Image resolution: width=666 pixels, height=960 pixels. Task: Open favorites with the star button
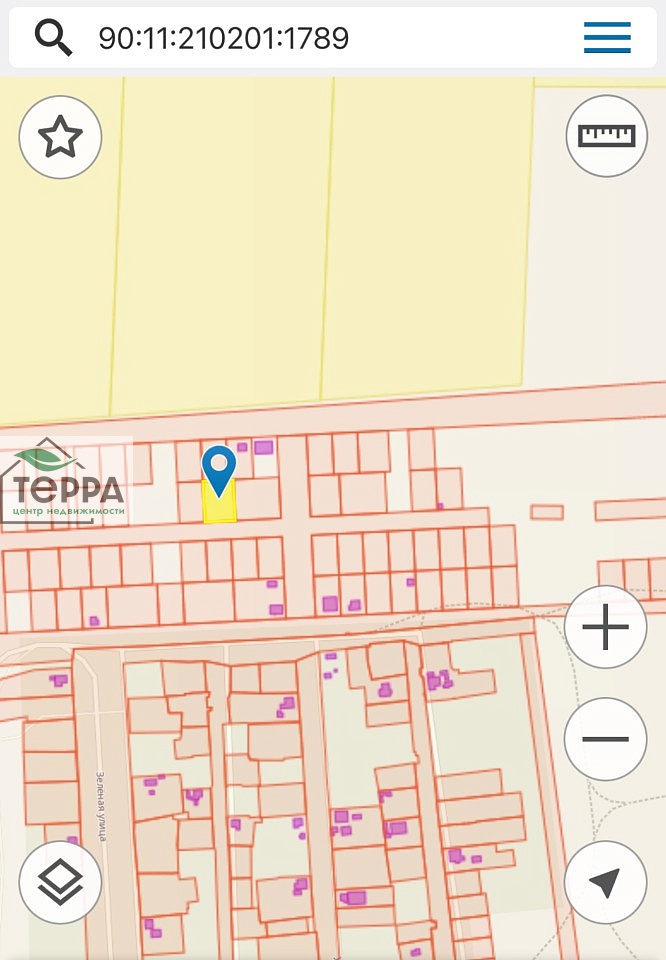60,137
